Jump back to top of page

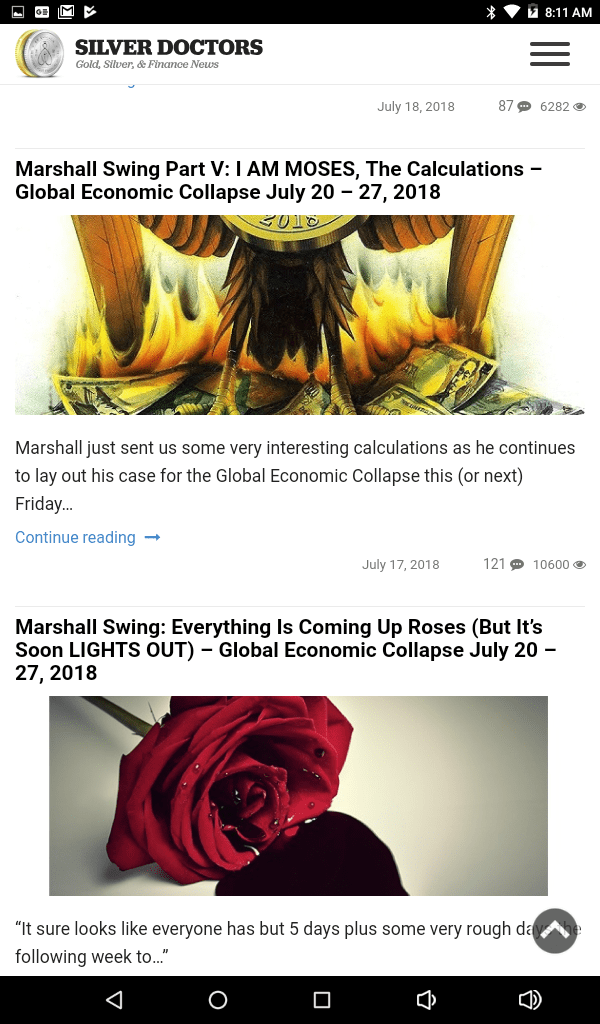pos(555,931)
